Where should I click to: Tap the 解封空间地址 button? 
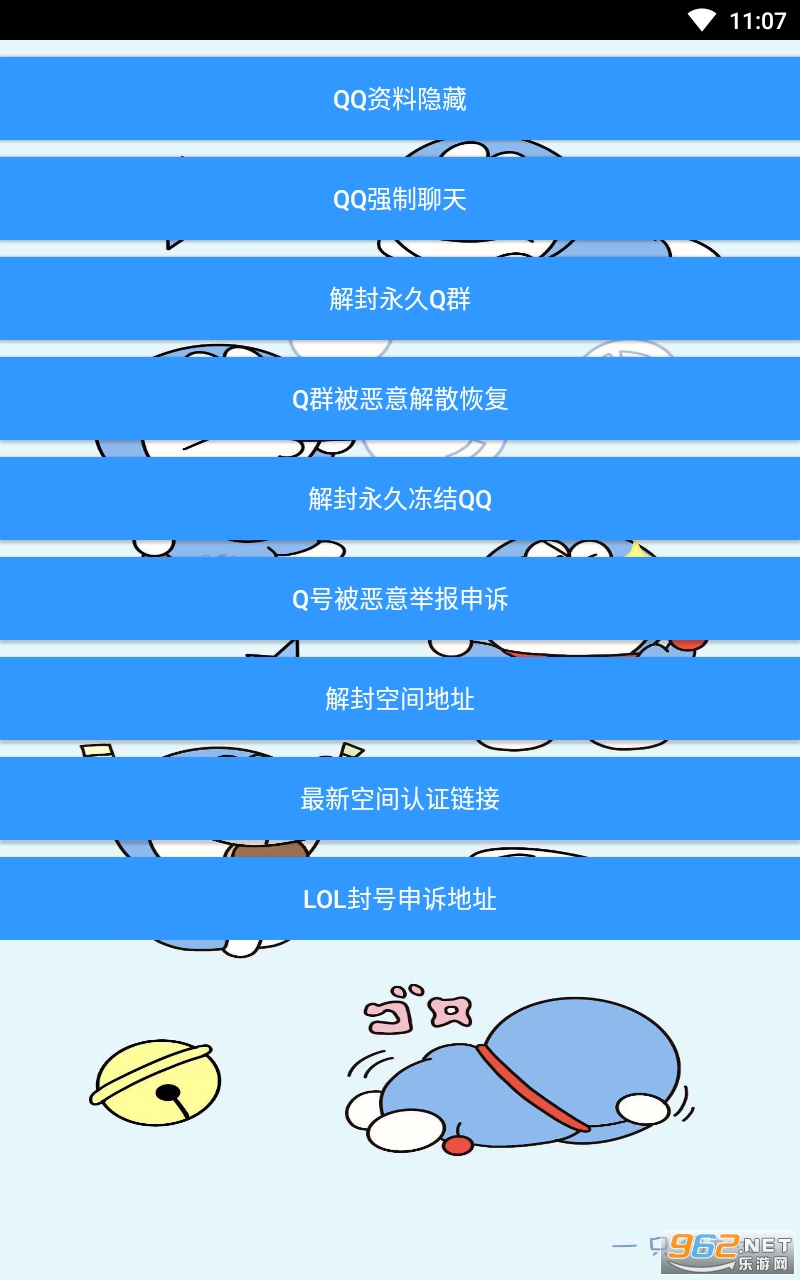pos(400,699)
